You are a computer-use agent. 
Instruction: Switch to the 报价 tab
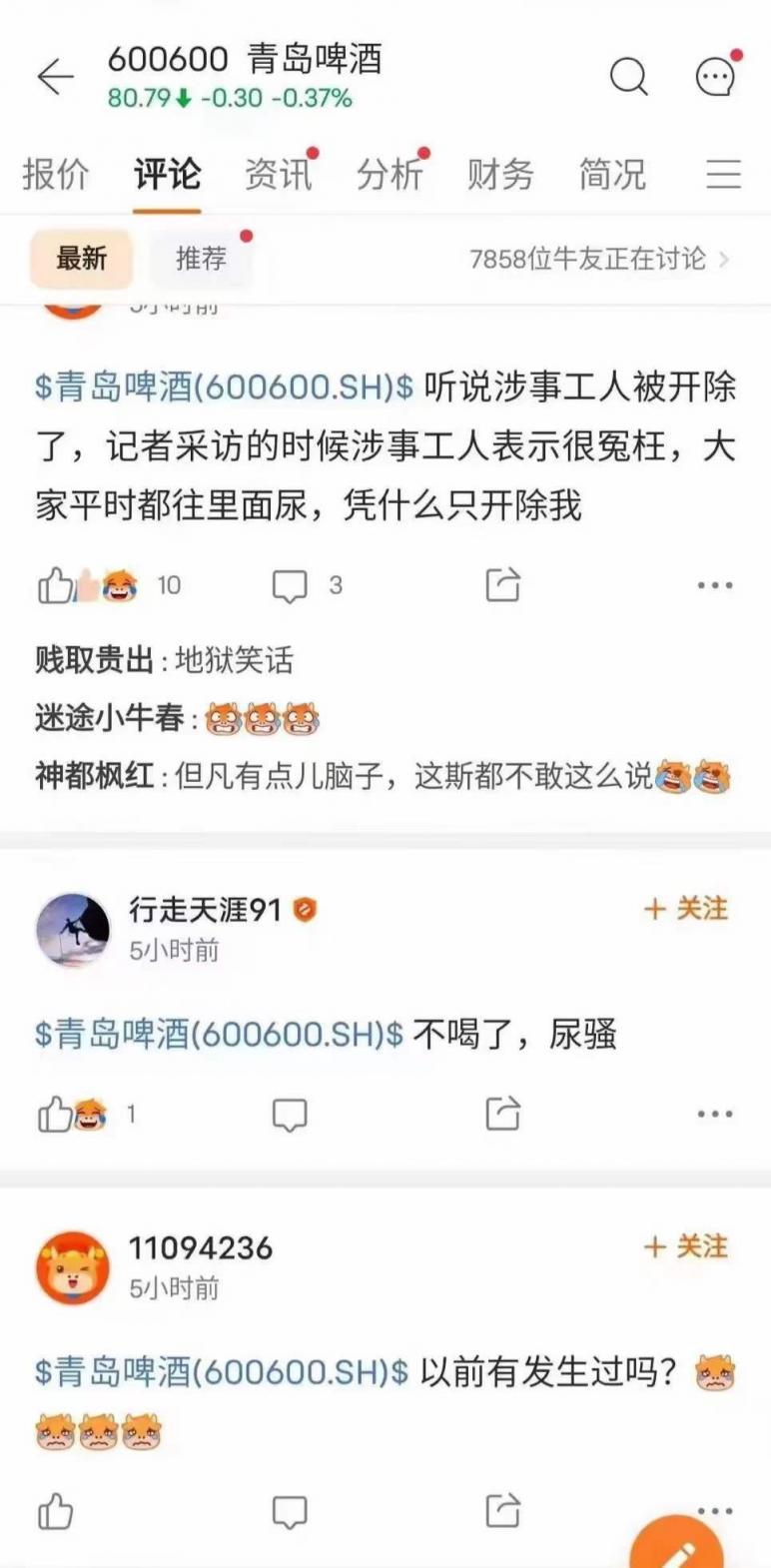coord(56,175)
